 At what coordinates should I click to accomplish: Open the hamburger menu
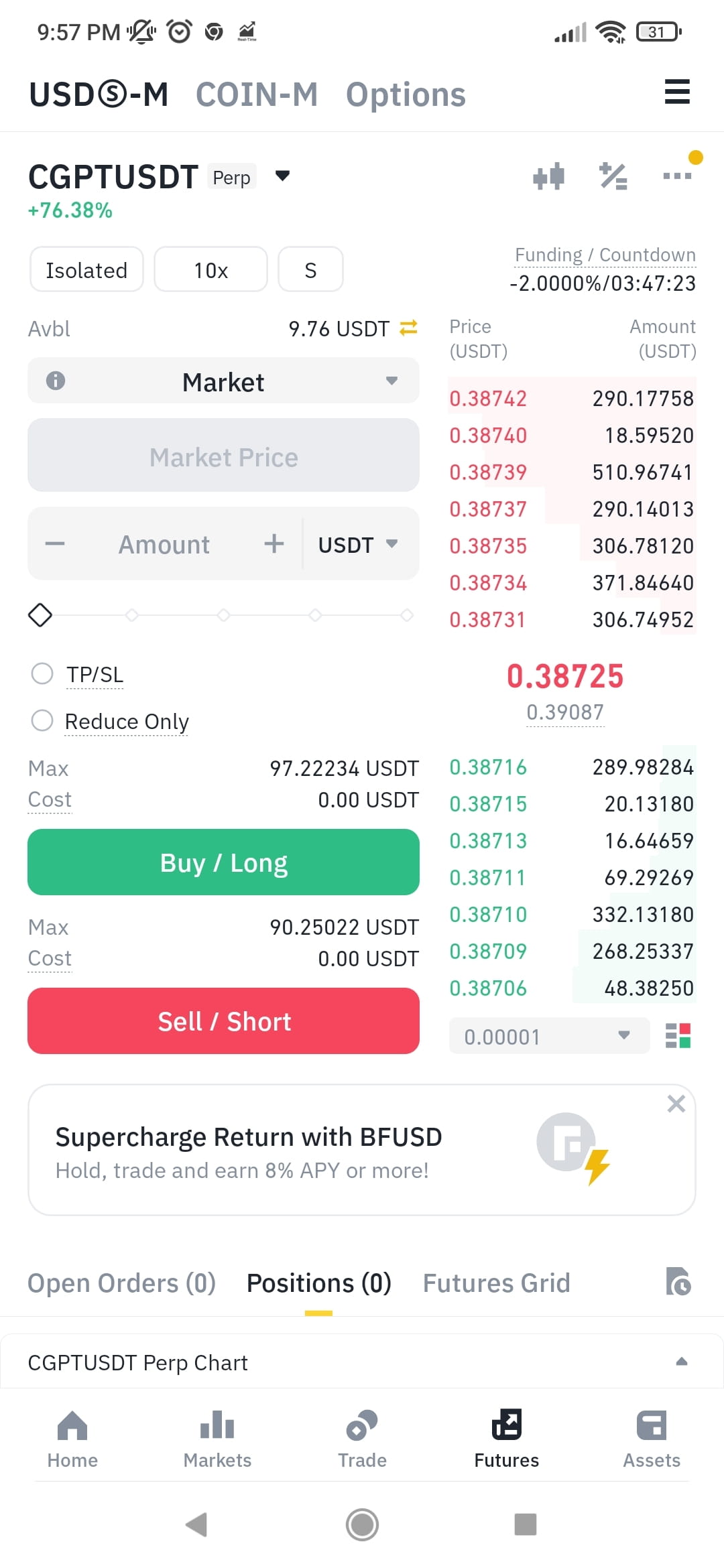(677, 92)
